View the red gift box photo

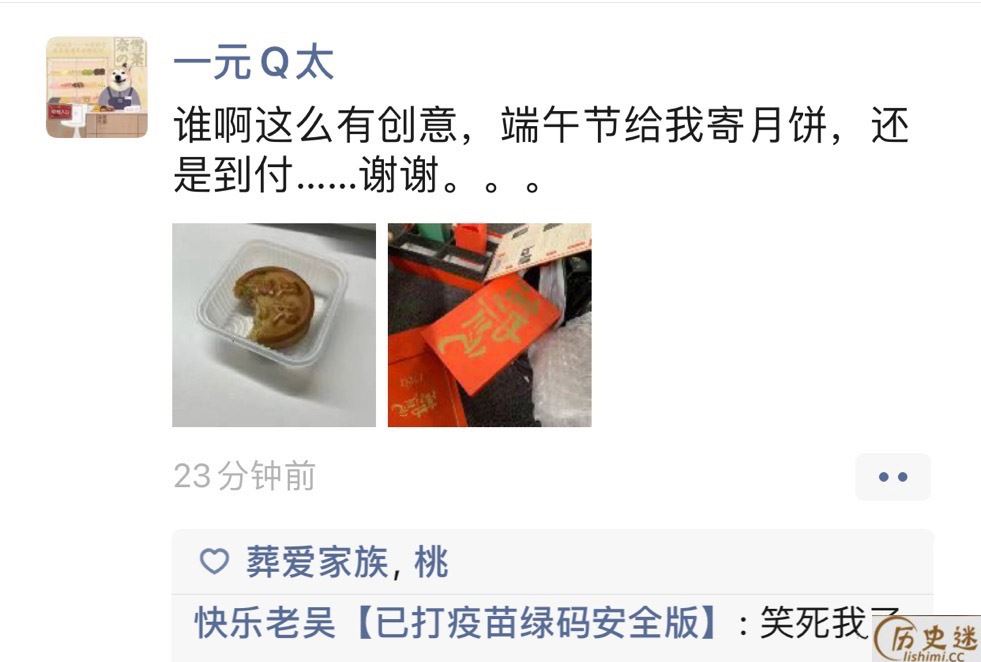(x=489, y=325)
